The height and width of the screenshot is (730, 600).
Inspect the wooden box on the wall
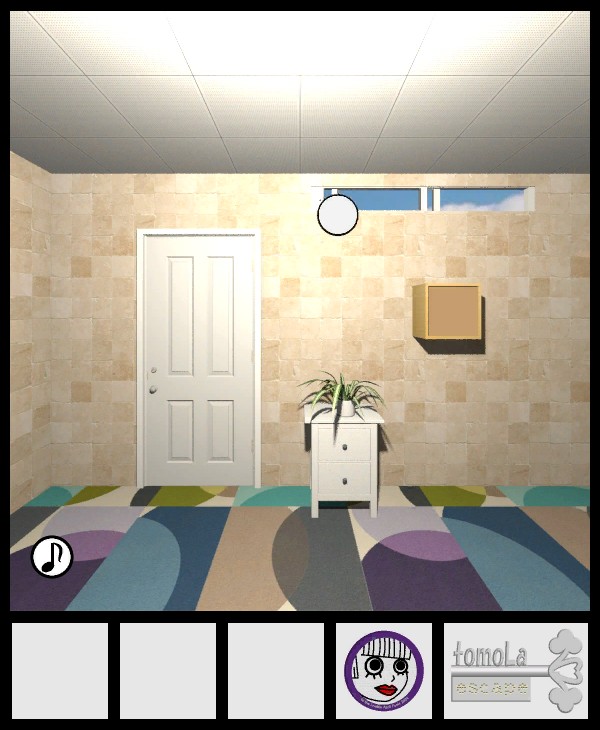point(447,311)
